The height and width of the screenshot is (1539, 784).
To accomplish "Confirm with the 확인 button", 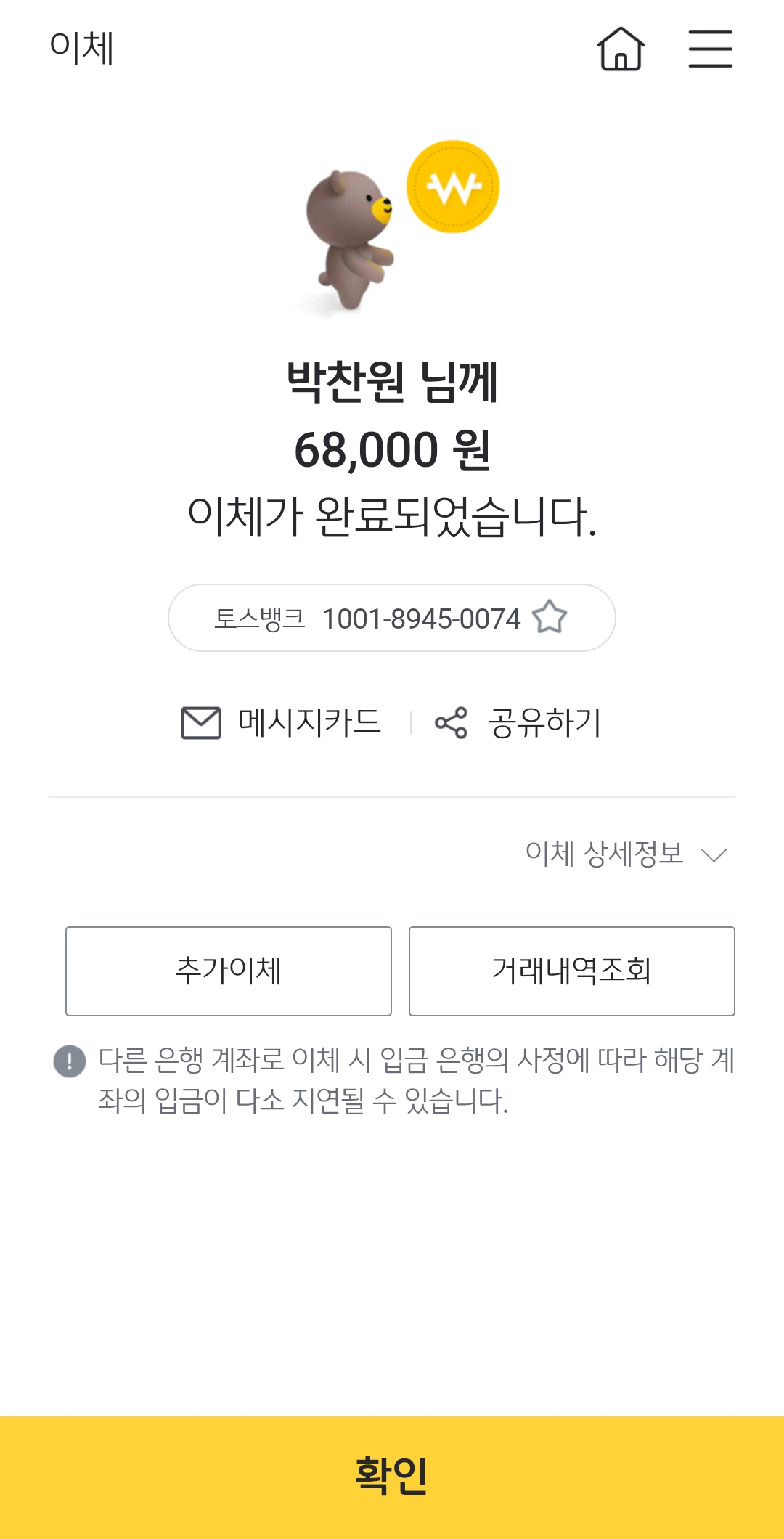I will (x=392, y=1477).
